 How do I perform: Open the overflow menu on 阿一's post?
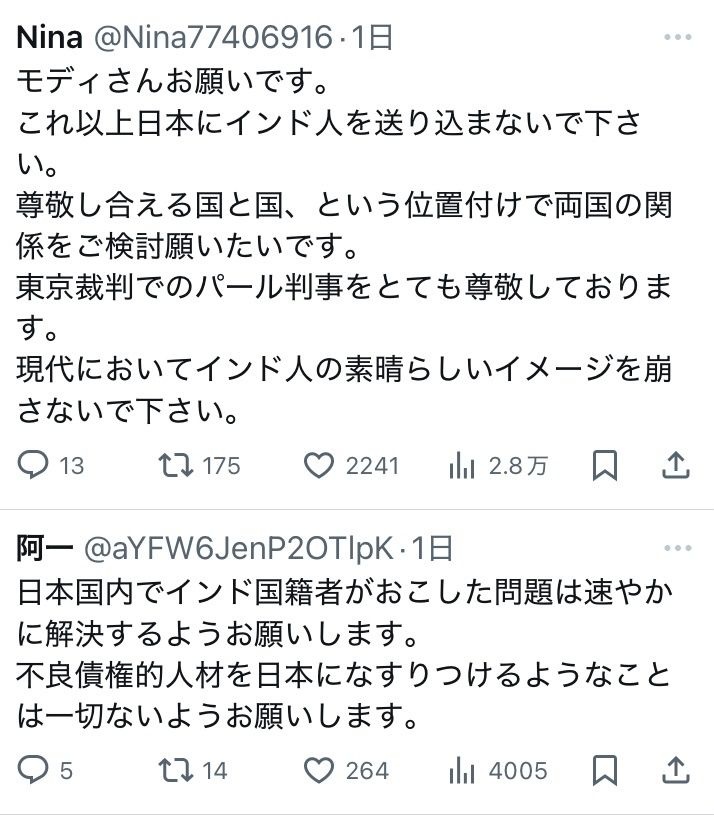click(677, 548)
